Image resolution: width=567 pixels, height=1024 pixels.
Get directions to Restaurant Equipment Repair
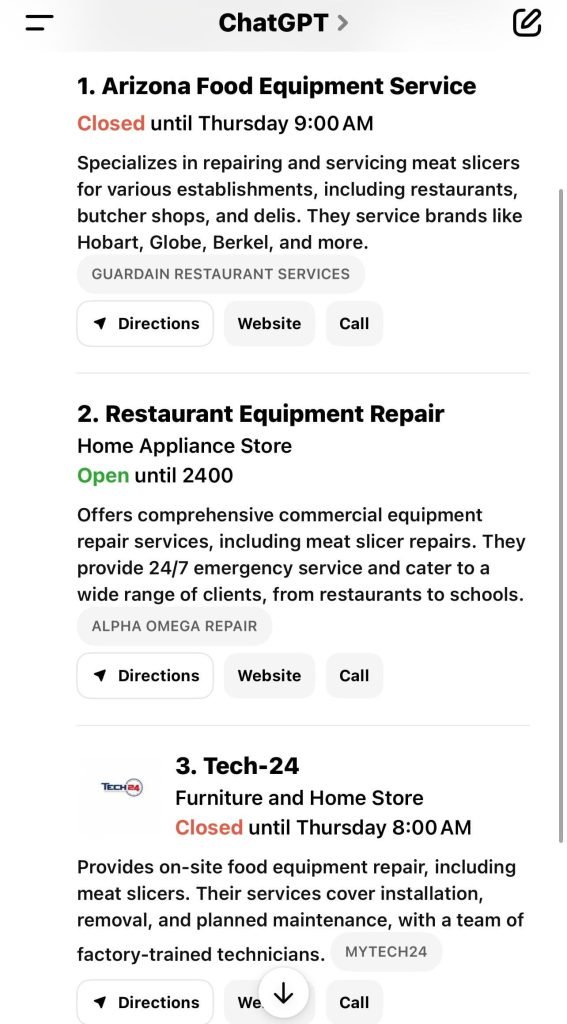pyautogui.click(x=145, y=675)
